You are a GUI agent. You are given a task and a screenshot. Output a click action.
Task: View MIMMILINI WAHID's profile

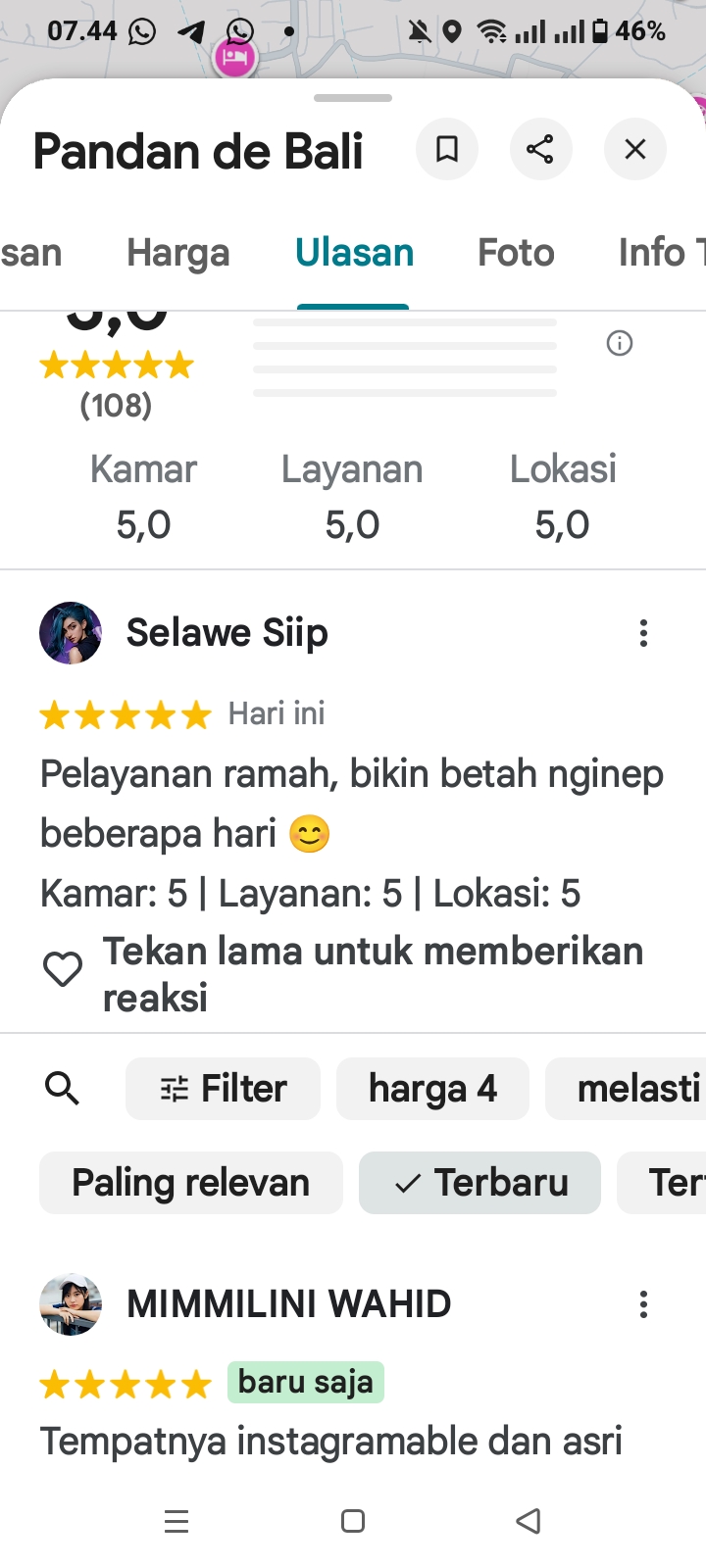(x=71, y=1304)
